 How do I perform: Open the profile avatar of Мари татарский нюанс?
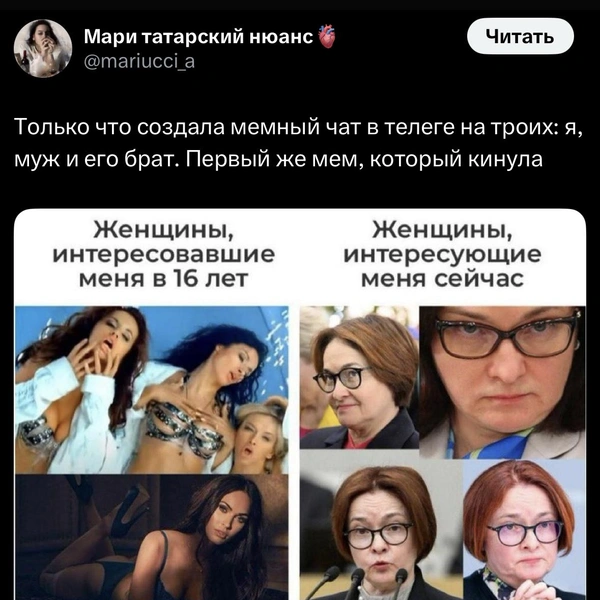(x=42, y=48)
